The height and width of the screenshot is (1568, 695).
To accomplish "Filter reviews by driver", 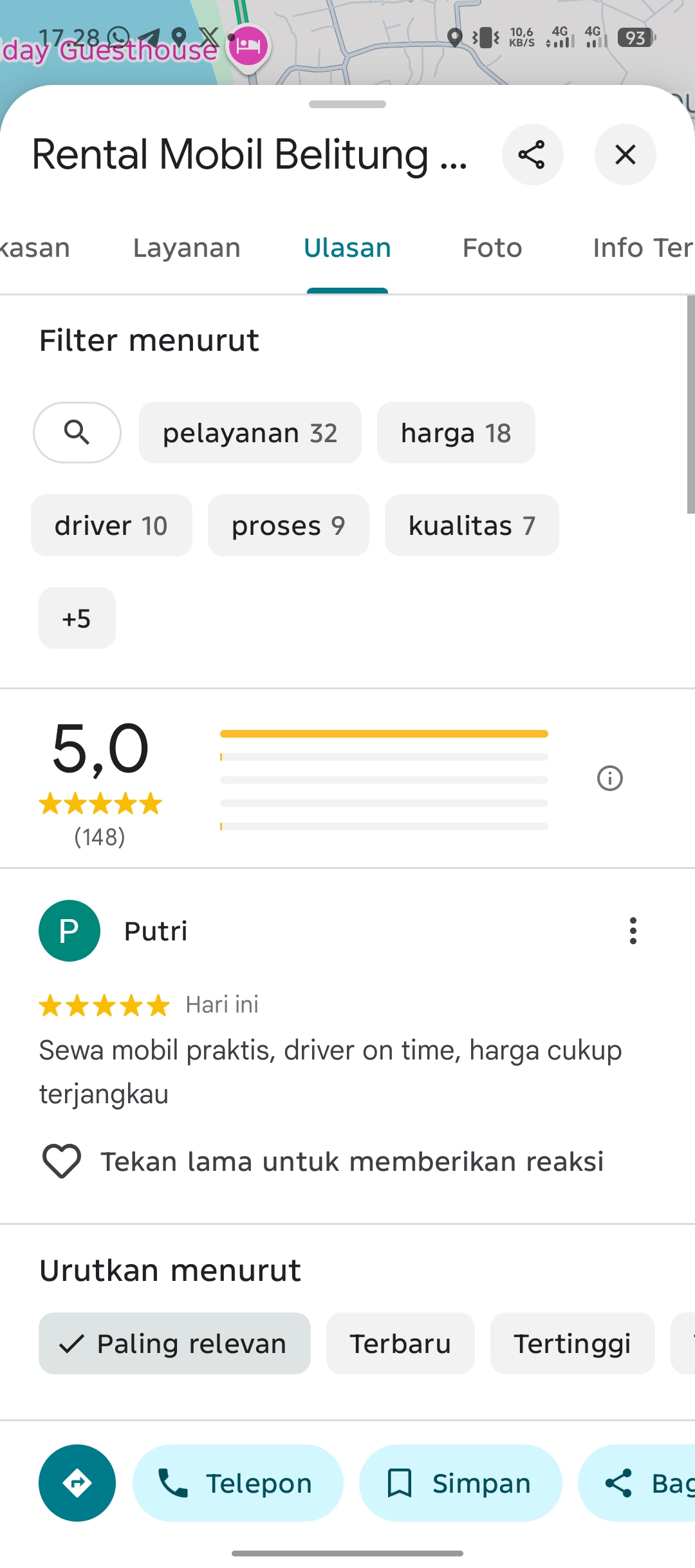I will (x=111, y=525).
